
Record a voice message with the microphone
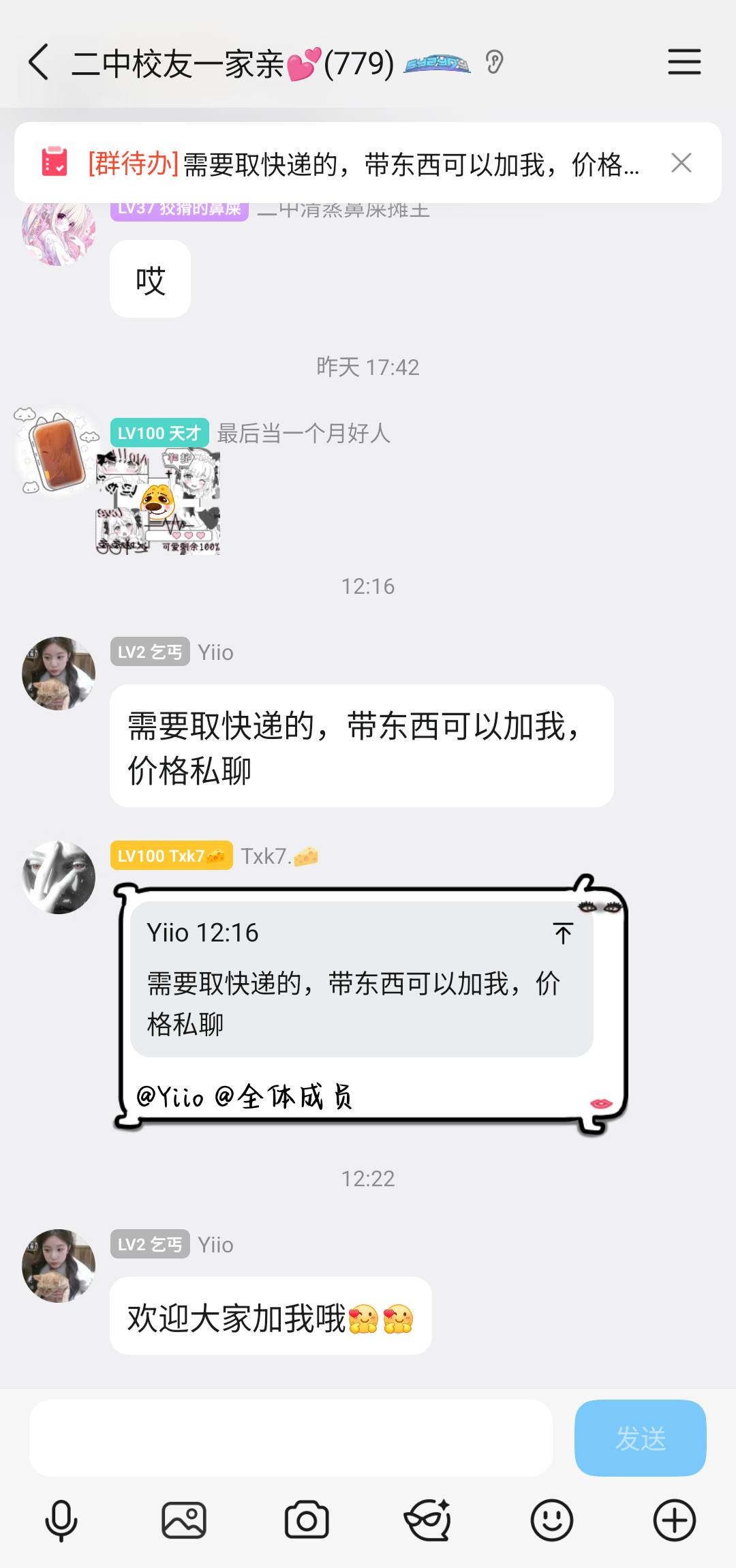point(61,1520)
